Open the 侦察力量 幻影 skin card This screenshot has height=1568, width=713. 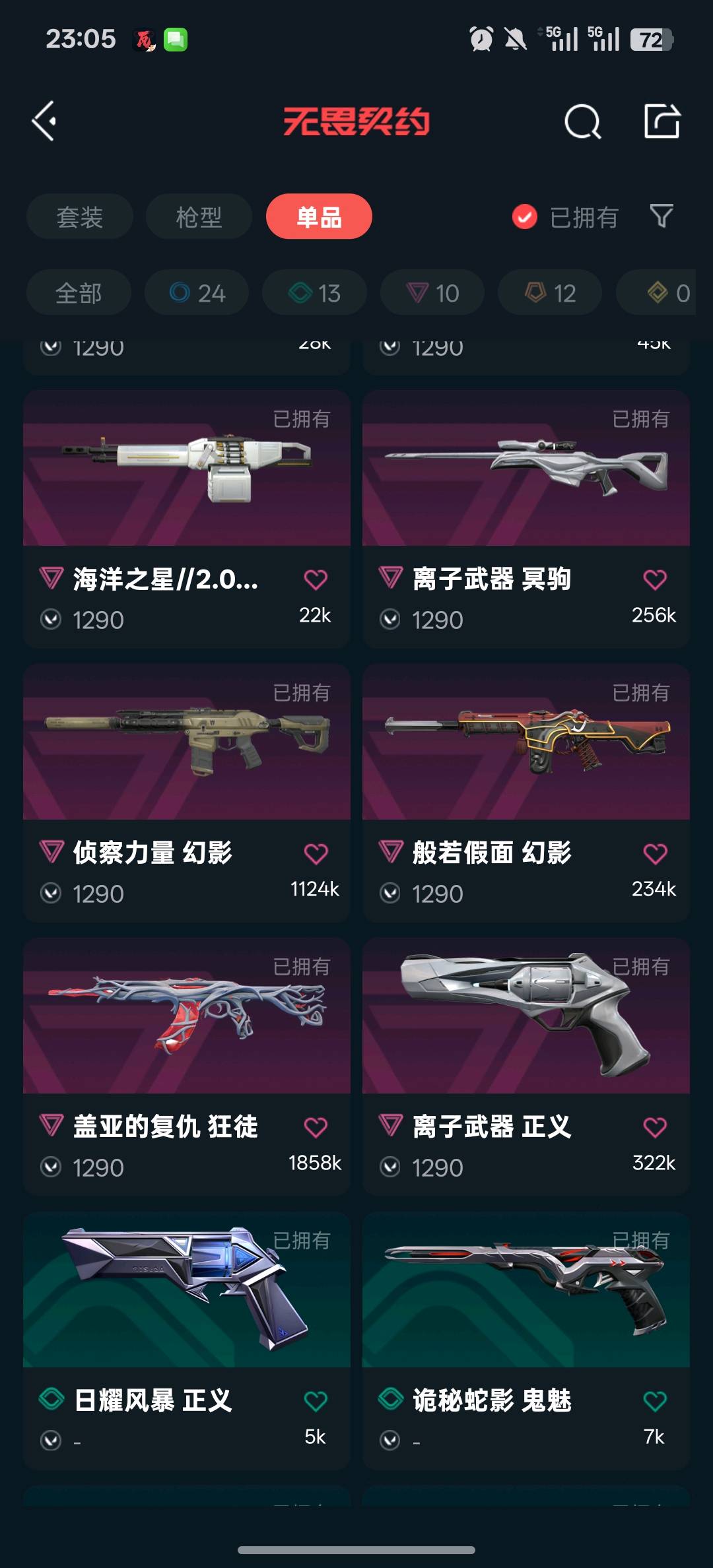pyautogui.click(x=187, y=793)
